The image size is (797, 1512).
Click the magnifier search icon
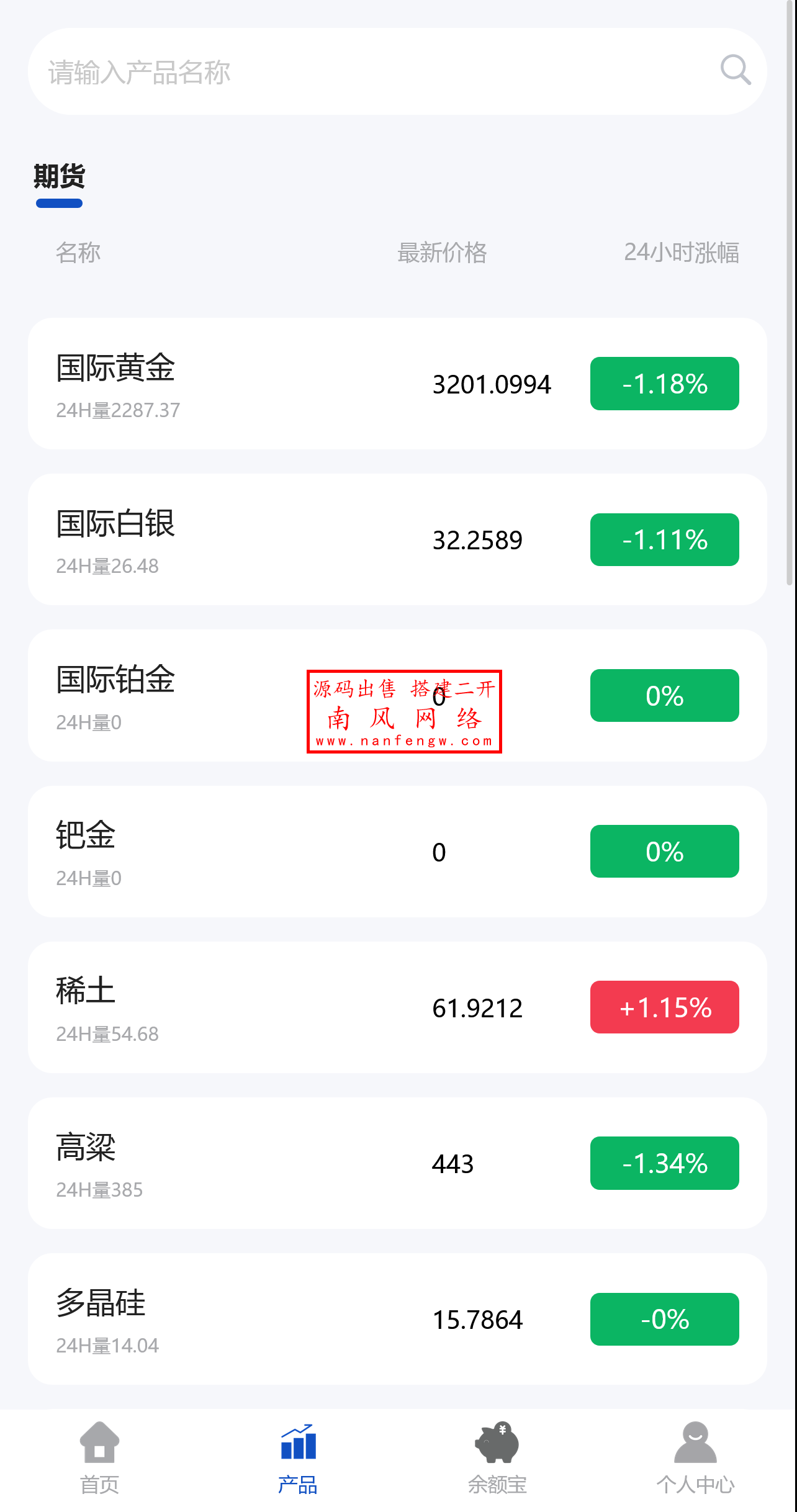pyautogui.click(x=735, y=70)
